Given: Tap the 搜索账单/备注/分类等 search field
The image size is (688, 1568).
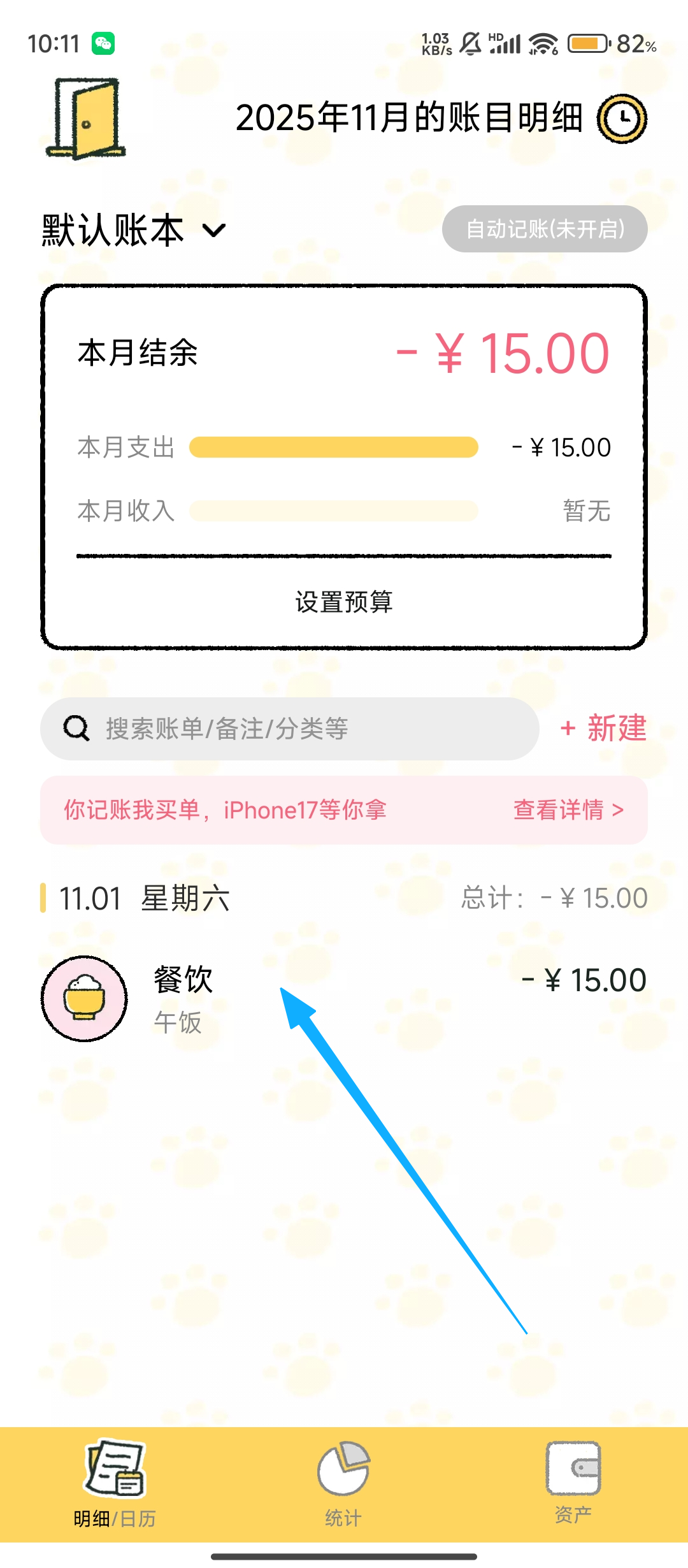Looking at the screenshot, I should click(290, 729).
